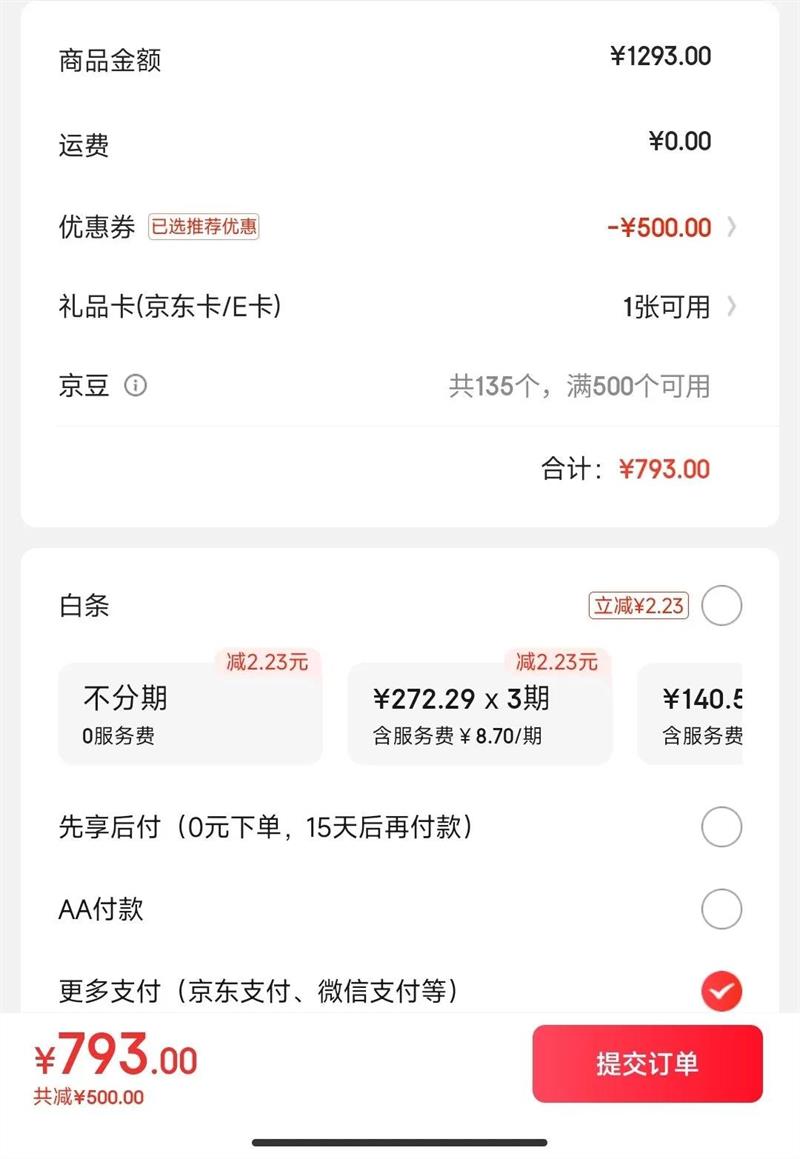800x1159 pixels.
Task: Pick the ¥272.29 x 3期 installment plan
Action: coord(479,714)
